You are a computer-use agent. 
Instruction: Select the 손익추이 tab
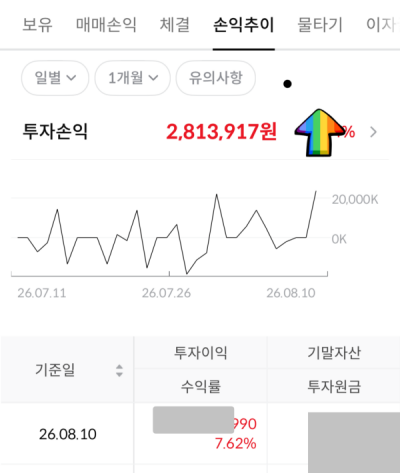[244, 25]
